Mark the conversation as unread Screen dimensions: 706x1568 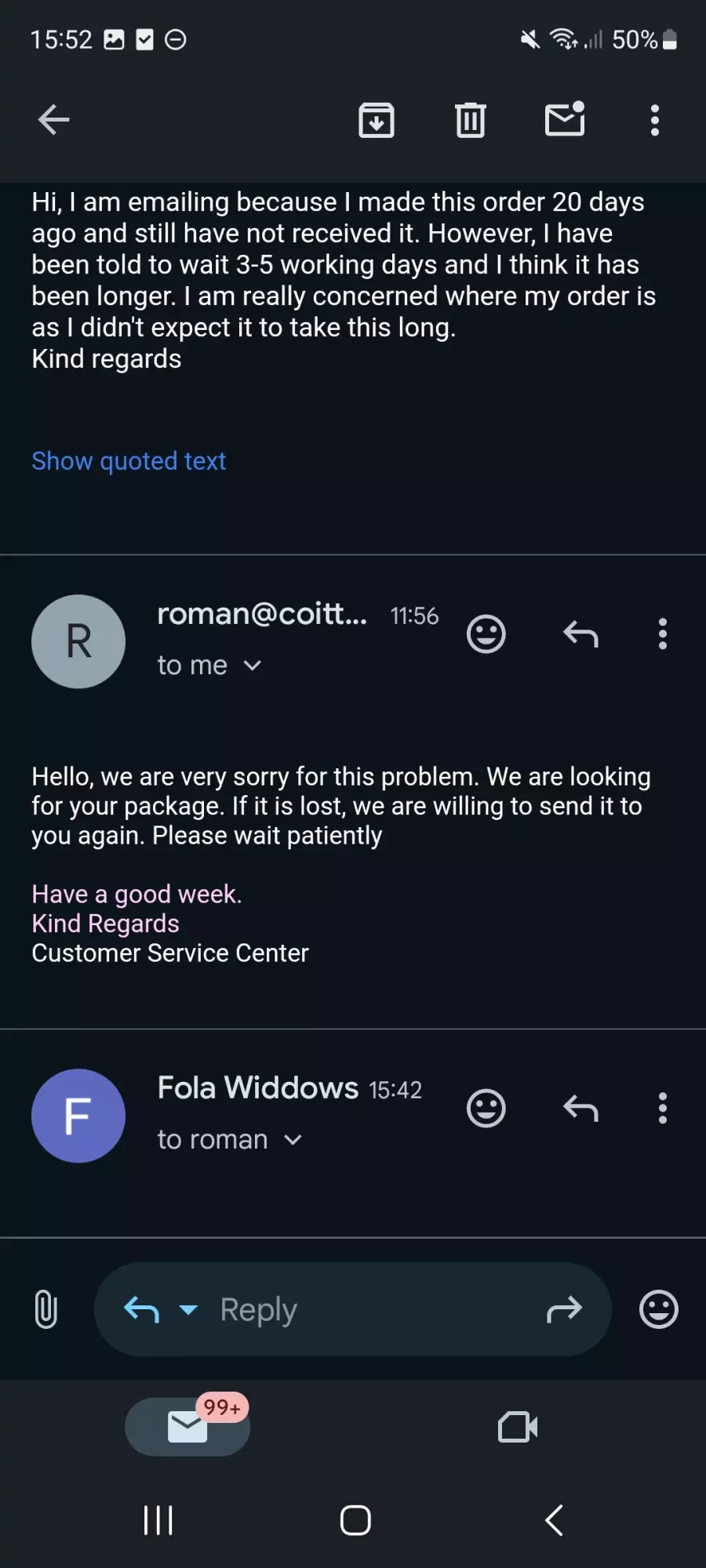point(565,118)
